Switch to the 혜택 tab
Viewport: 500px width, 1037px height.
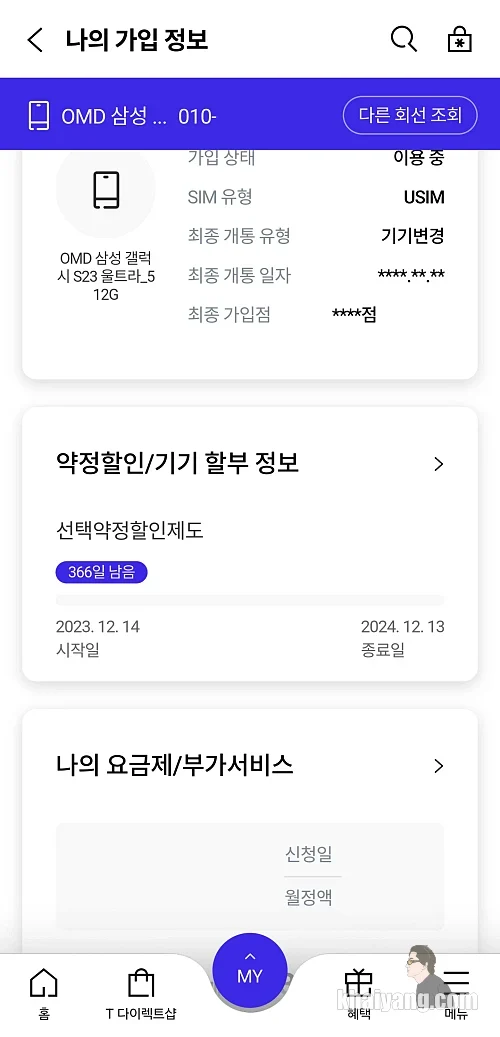pyautogui.click(x=359, y=993)
